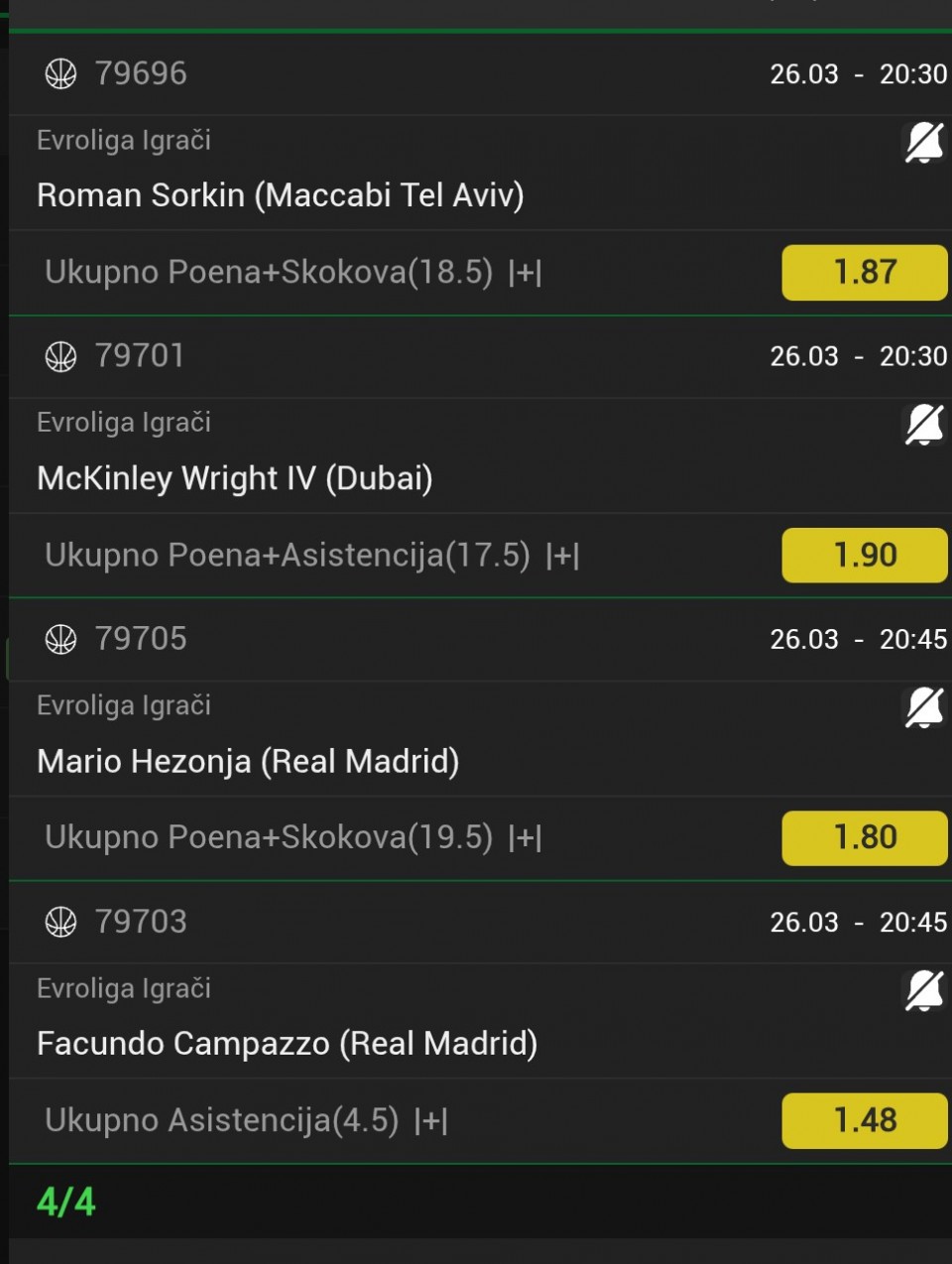Open Facundo Campazzo (Real Madrid) event
952x1264 pixels.
[288, 1044]
